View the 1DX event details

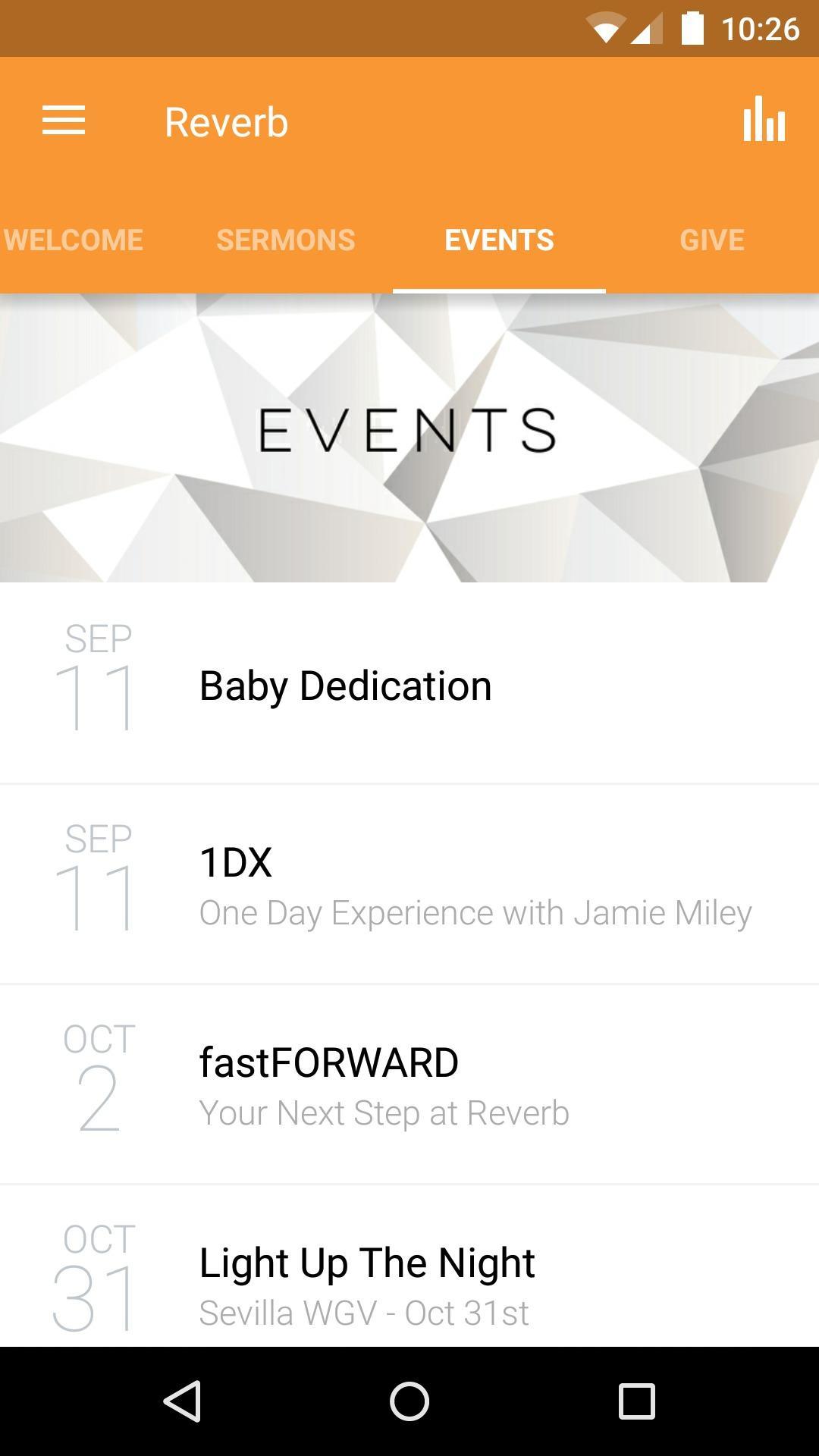(x=409, y=885)
